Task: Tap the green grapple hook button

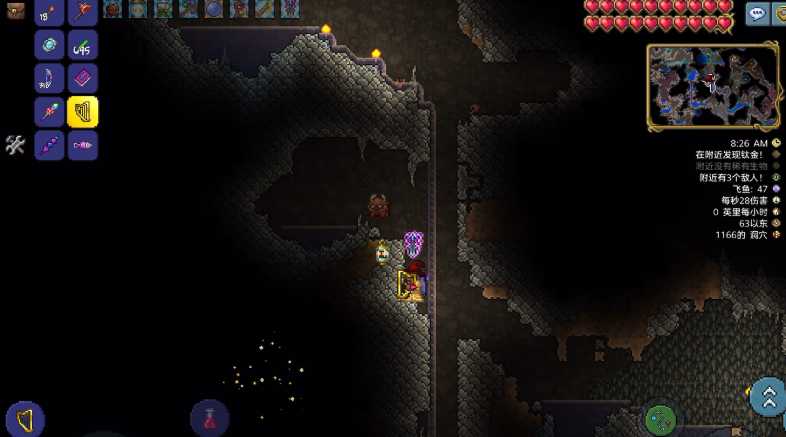Action: [660, 419]
